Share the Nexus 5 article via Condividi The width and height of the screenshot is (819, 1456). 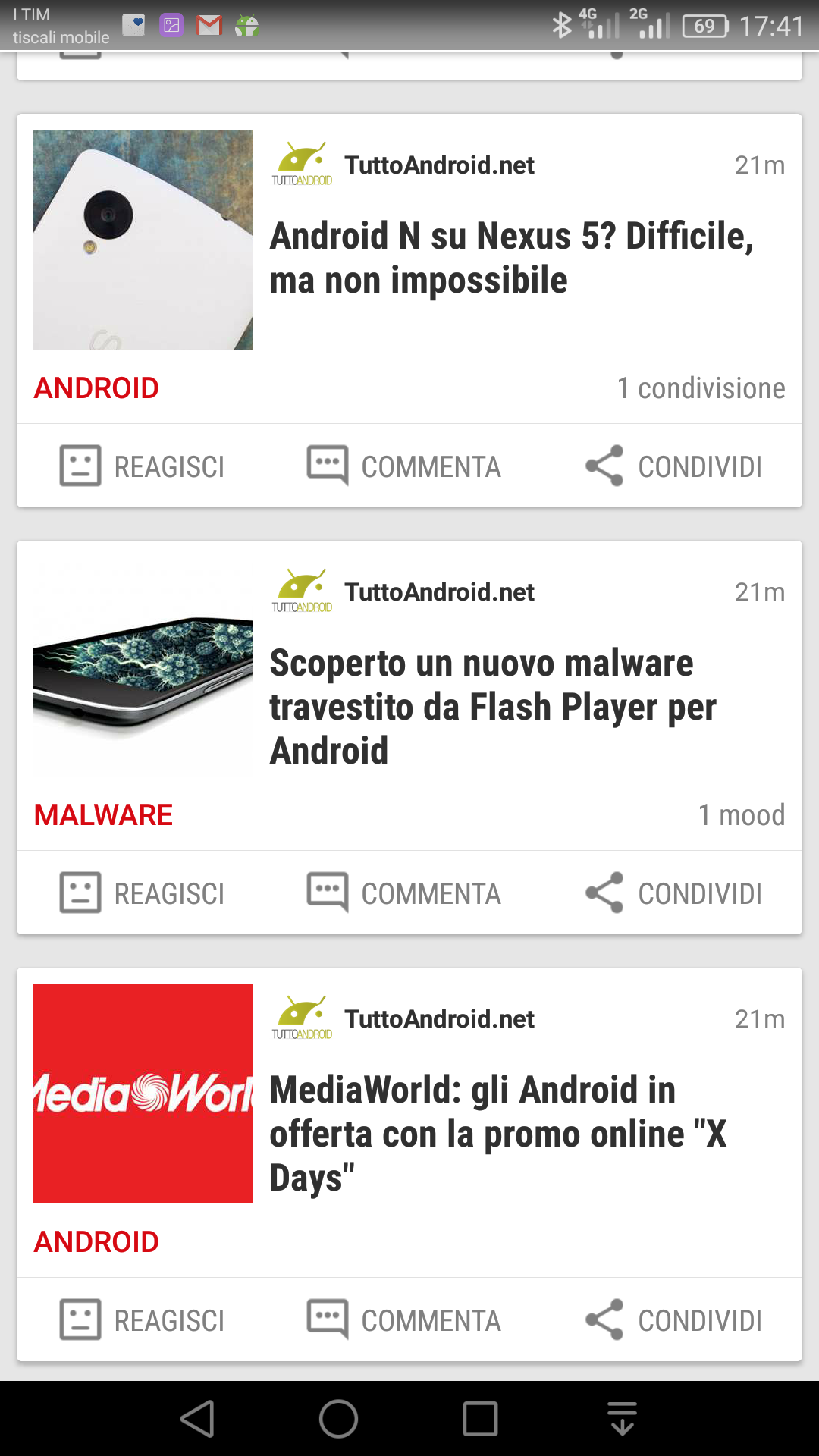pos(673,466)
